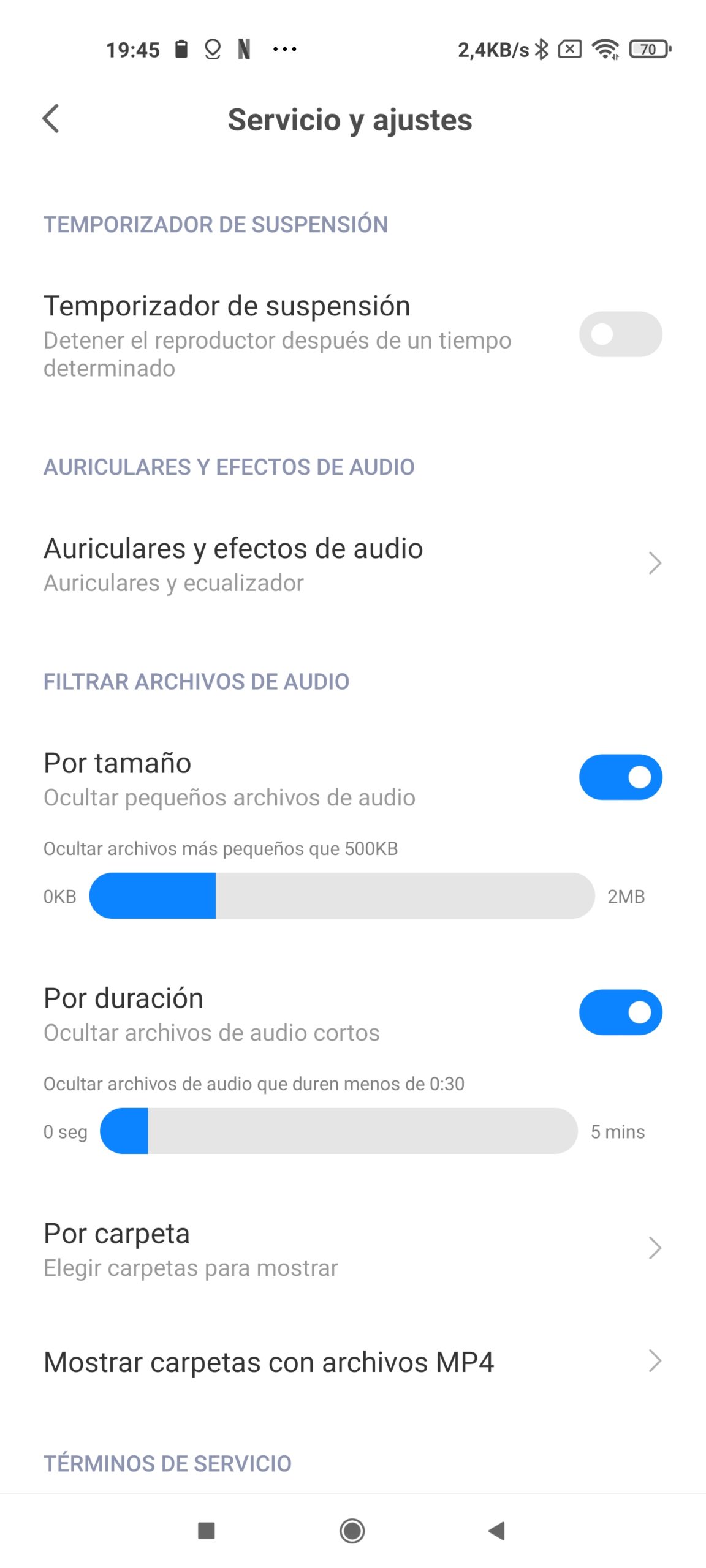The height and width of the screenshot is (1568, 706).
Task: Open Mostrar carpetas con archivos MP4
Action: click(x=353, y=1362)
